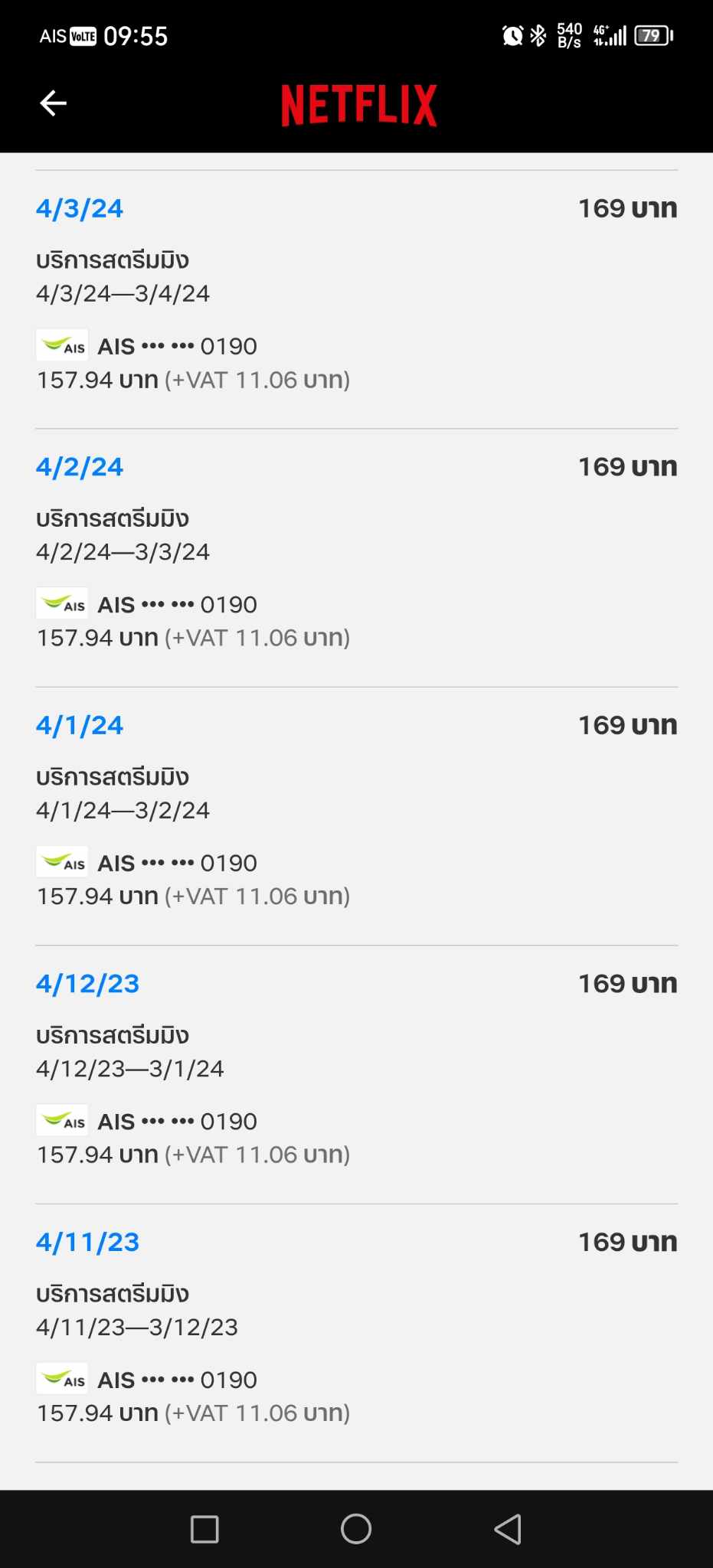Screen dimensions: 713x1568
Task: Open recent apps from navigation bar
Action: tap(204, 1529)
